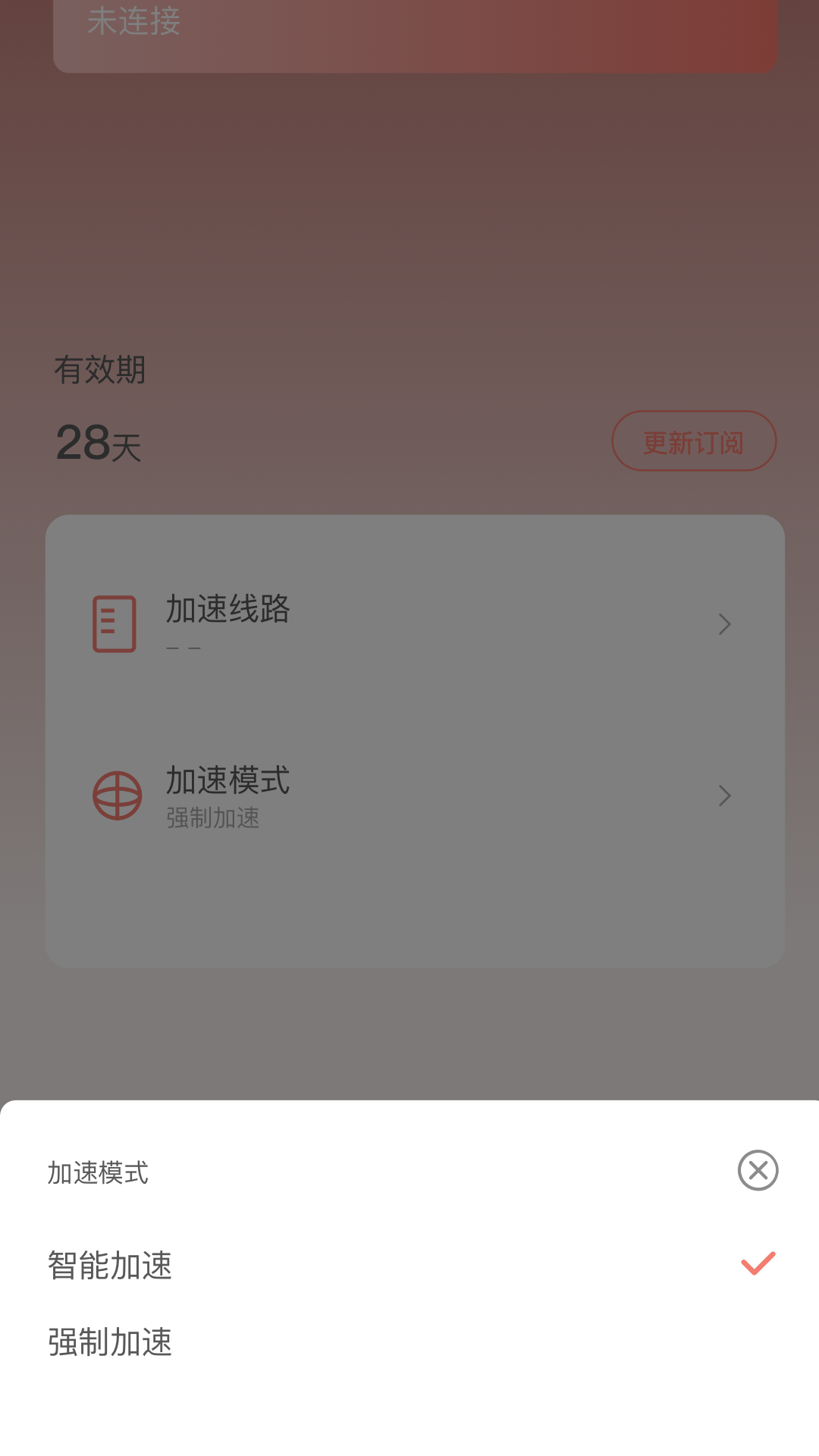Click 强制加速 subtitle under 加速模式
Screen dimensions: 819x1456
coord(211,819)
